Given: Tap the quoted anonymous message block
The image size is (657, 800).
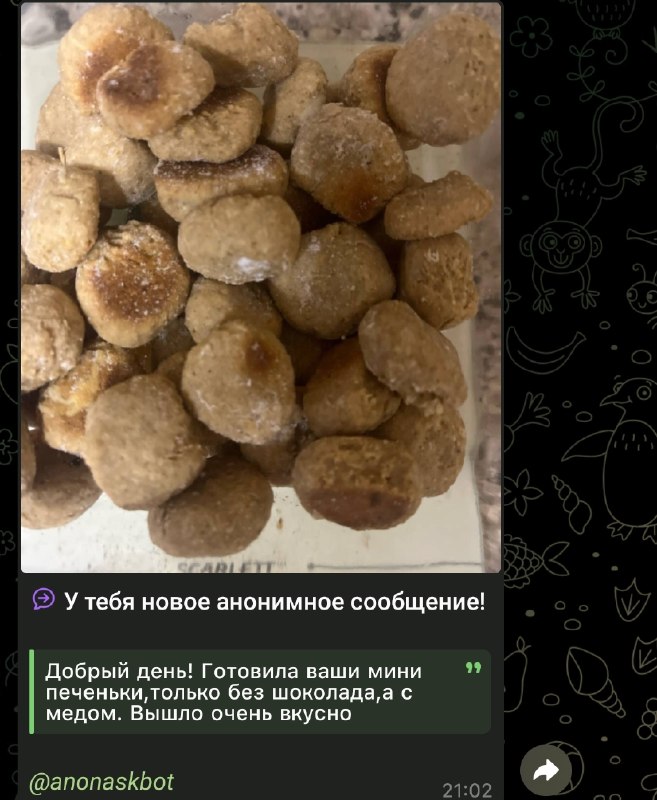Looking at the screenshot, I should pyautogui.click(x=260, y=691).
